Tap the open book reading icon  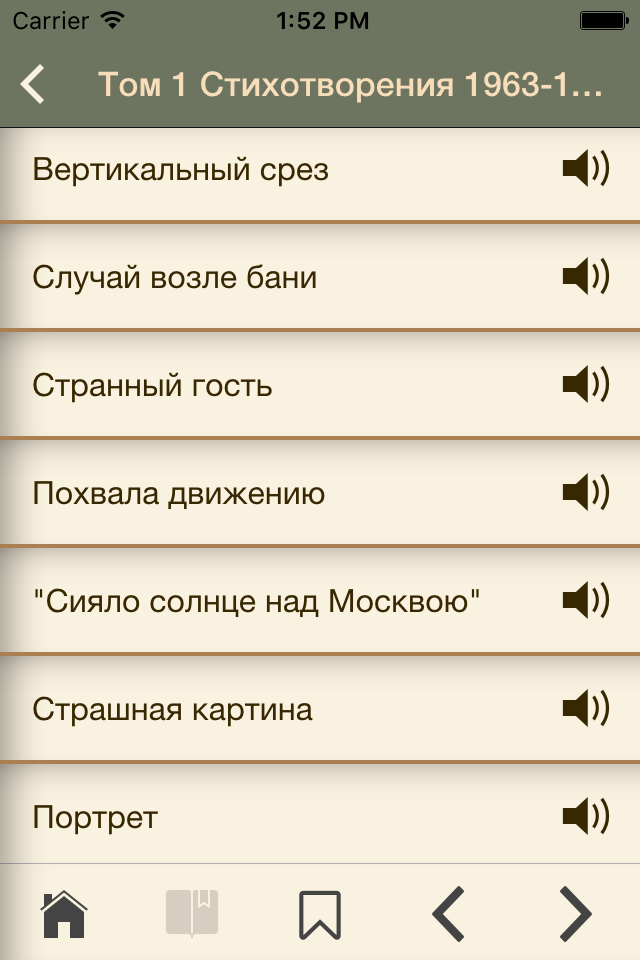192,912
